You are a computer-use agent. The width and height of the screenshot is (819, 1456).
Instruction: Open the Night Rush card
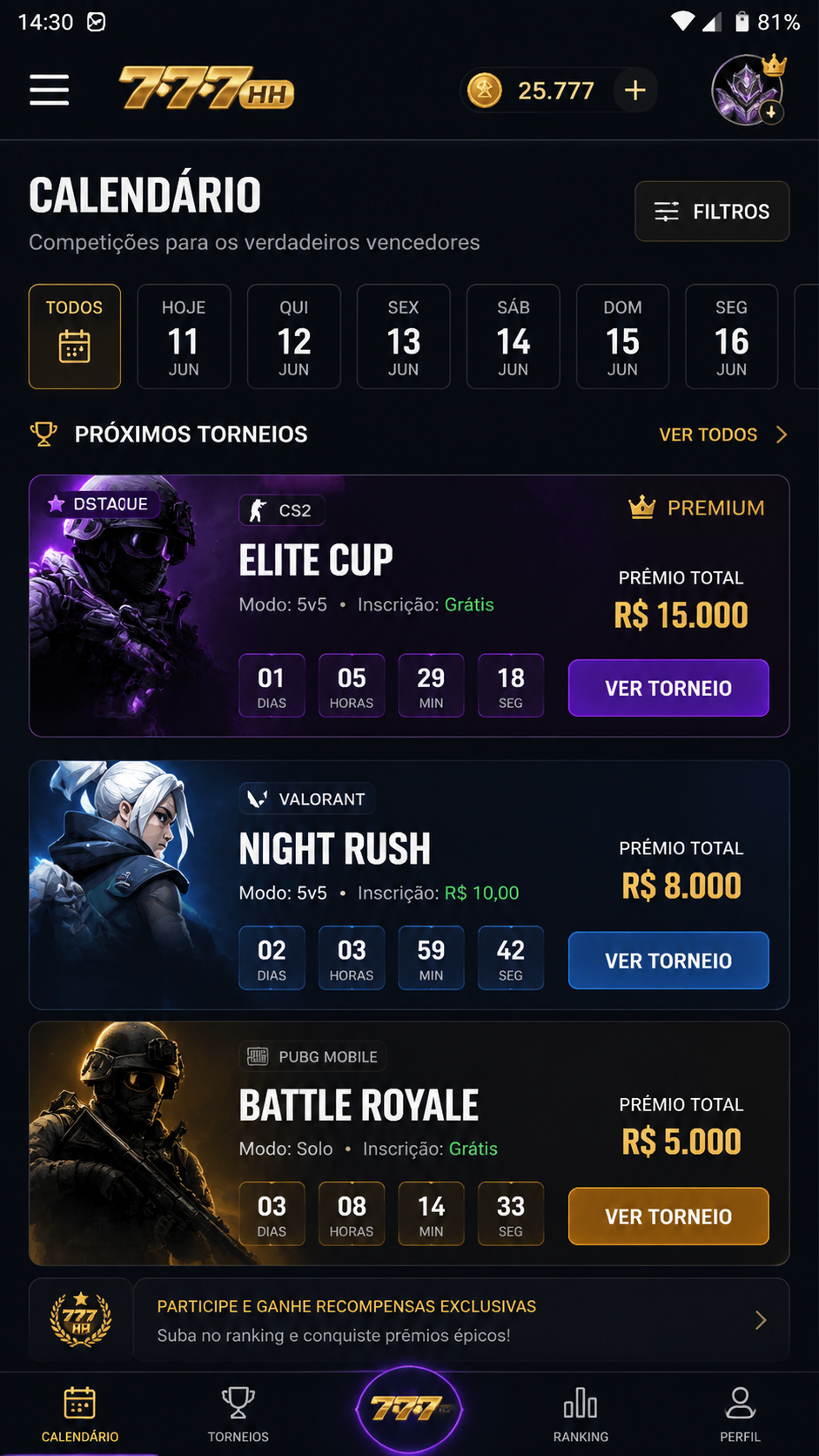[x=409, y=885]
